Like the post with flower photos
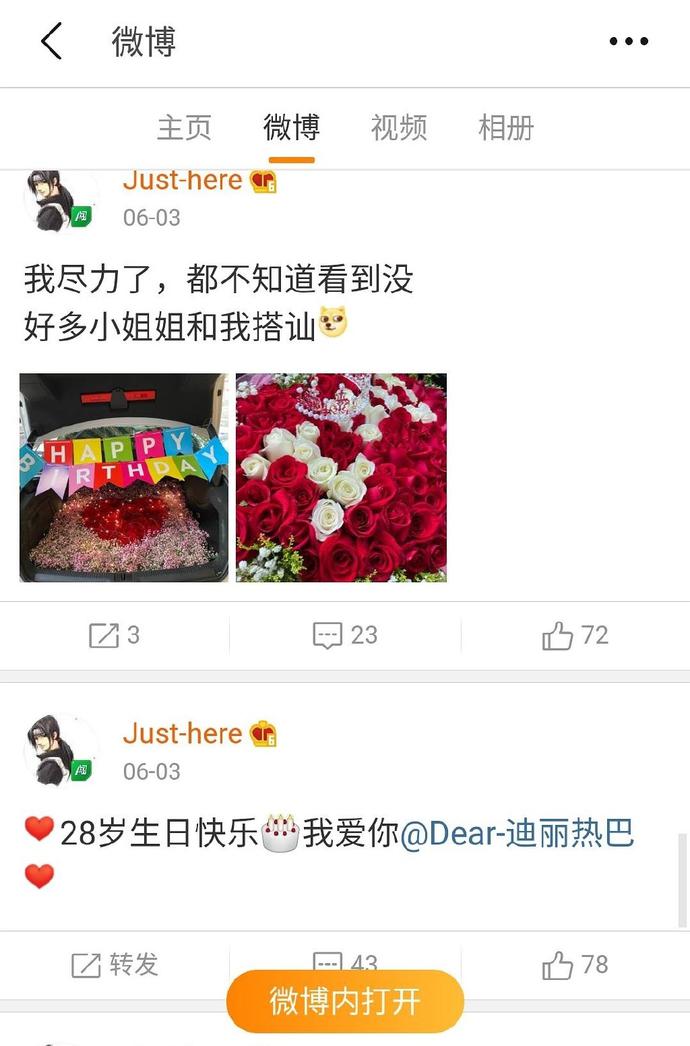This screenshot has height=1046, width=690. coord(575,635)
